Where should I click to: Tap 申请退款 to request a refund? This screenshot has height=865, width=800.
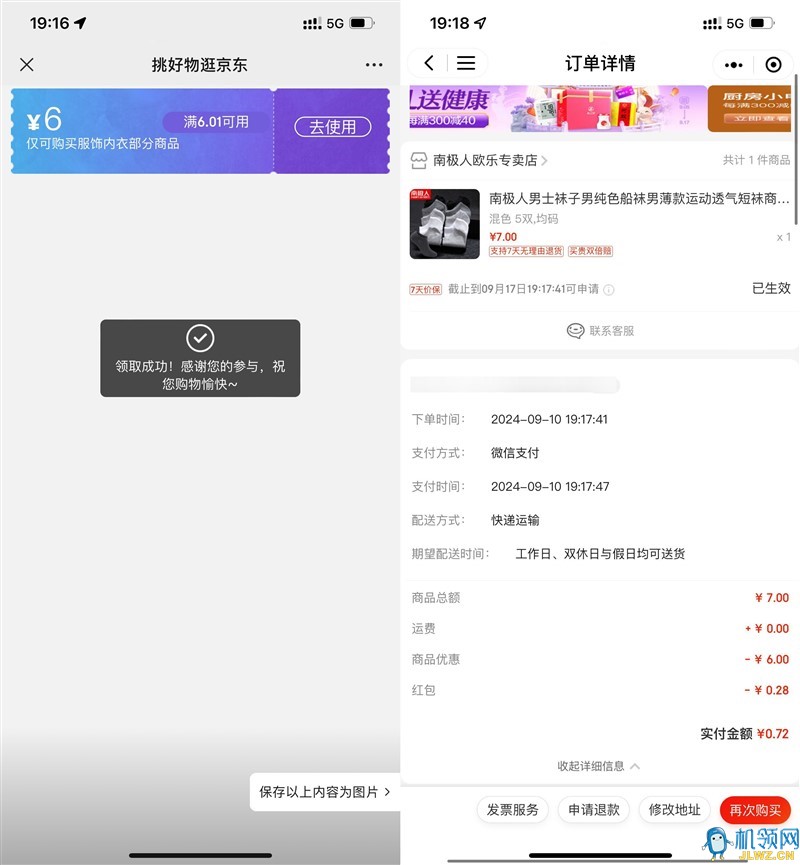[594, 810]
